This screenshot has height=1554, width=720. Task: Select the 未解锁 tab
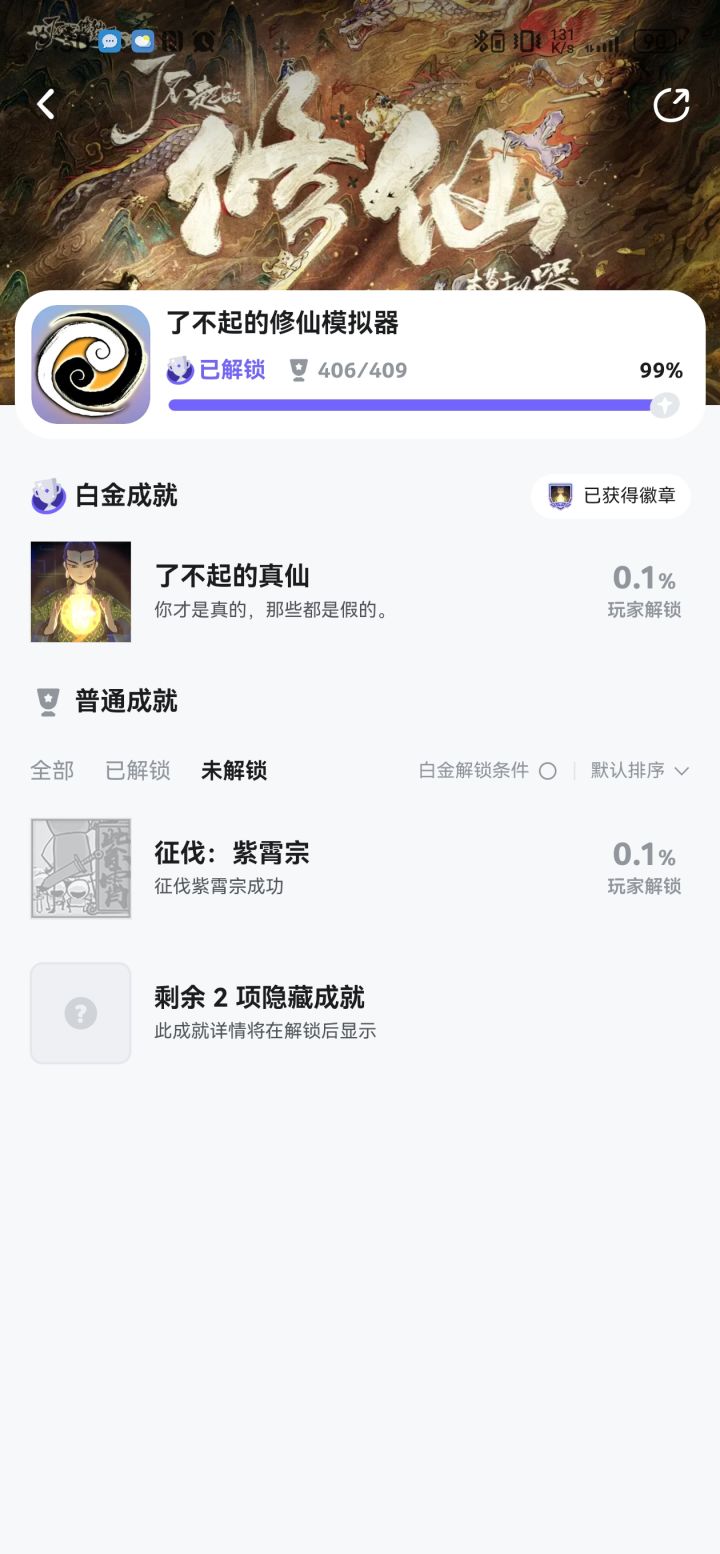[234, 771]
